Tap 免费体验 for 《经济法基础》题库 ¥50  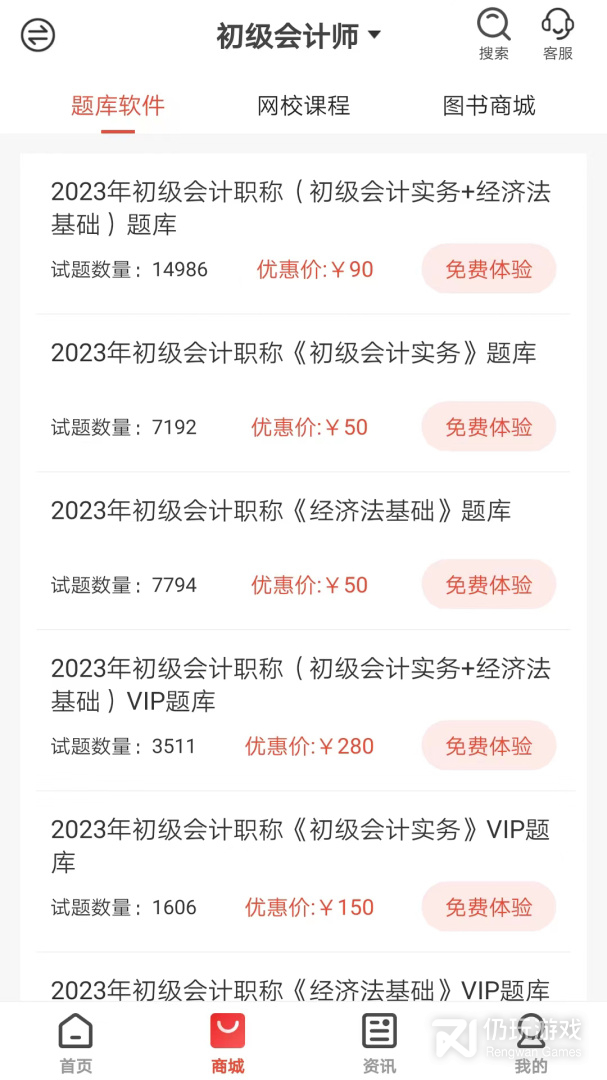488,585
